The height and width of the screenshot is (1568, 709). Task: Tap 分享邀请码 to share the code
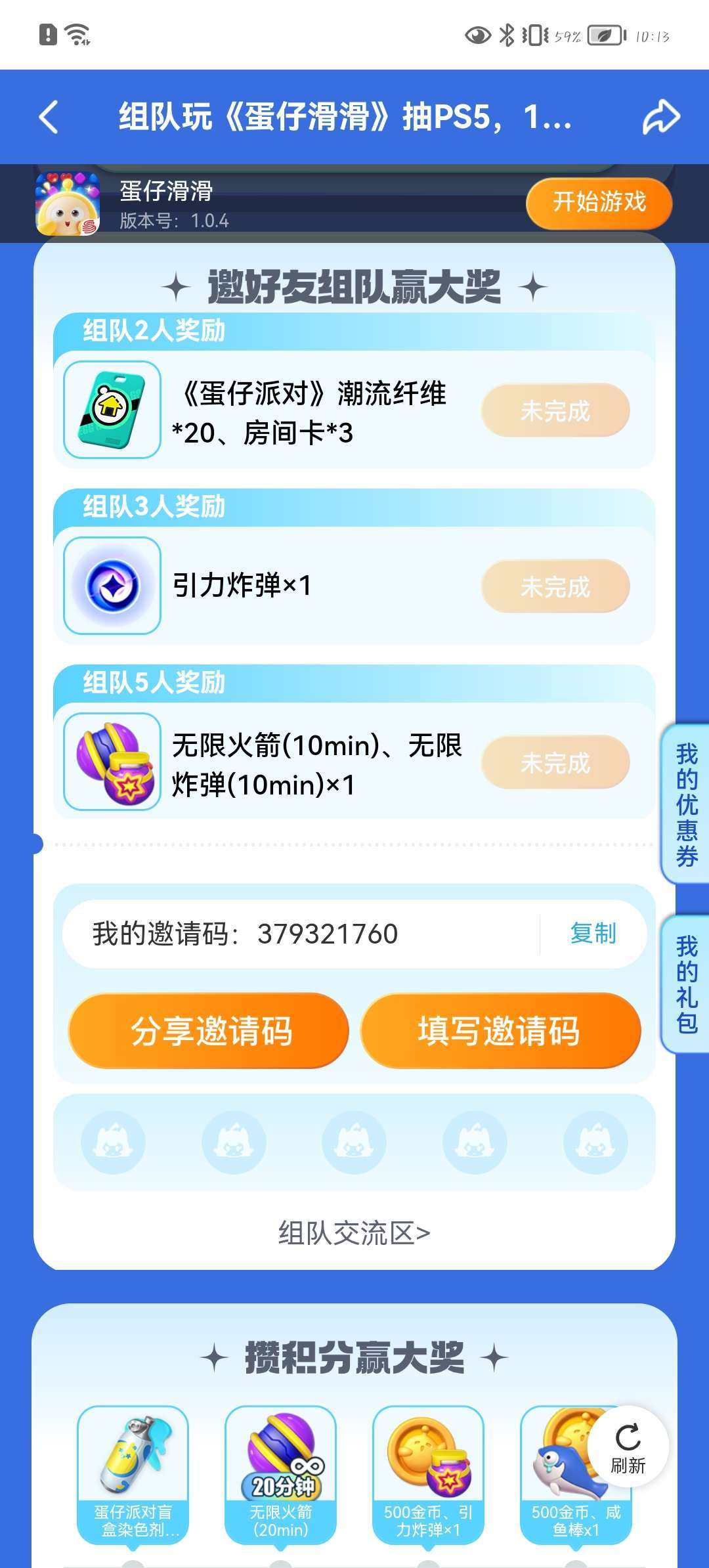point(209,1031)
